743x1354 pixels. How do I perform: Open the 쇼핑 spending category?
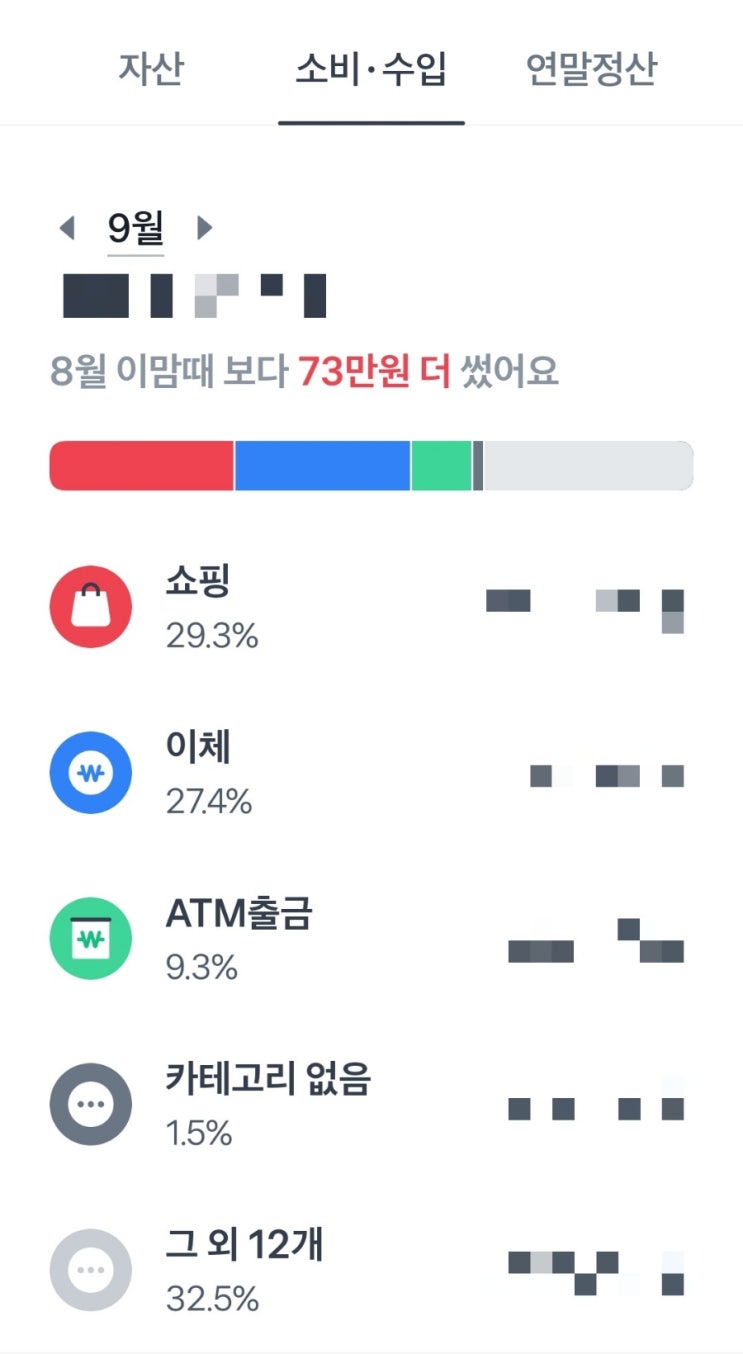click(x=370, y=607)
